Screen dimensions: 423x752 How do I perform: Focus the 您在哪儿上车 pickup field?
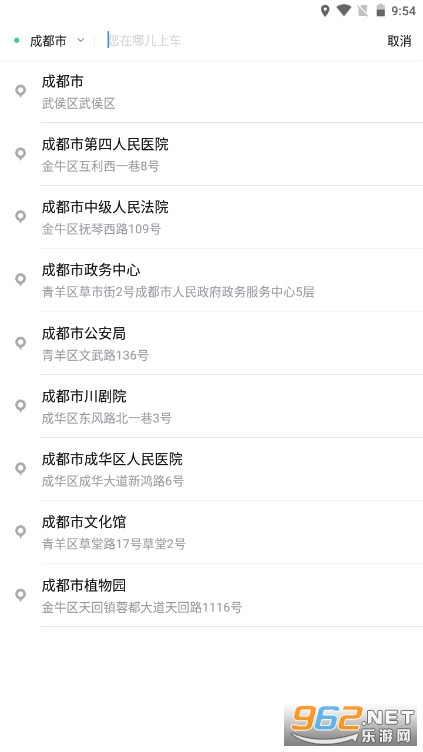240,40
